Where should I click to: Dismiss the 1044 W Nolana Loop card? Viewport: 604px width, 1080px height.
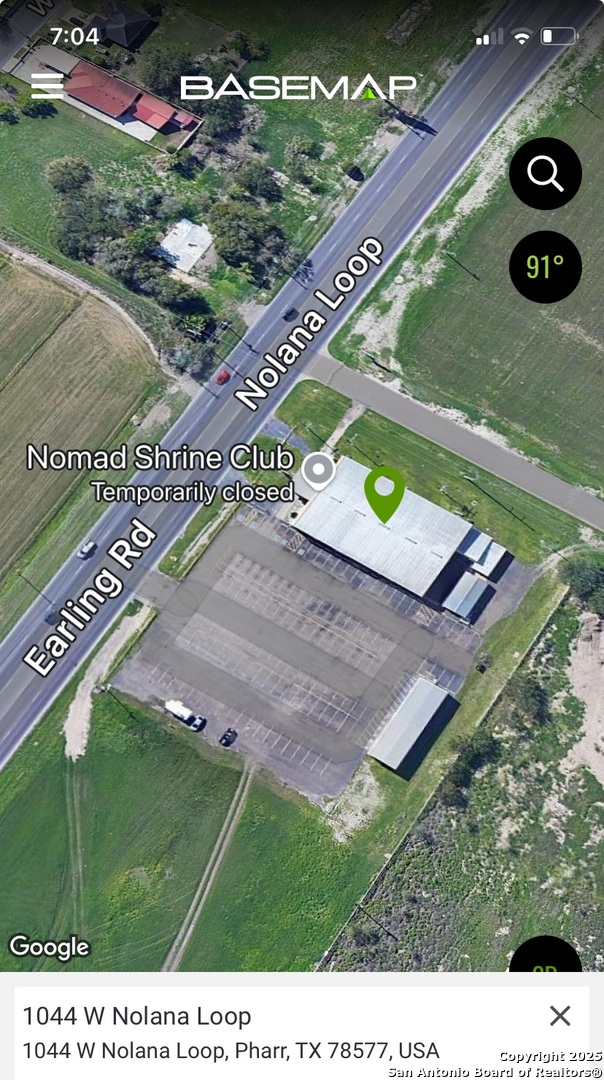pos(560,1016)
